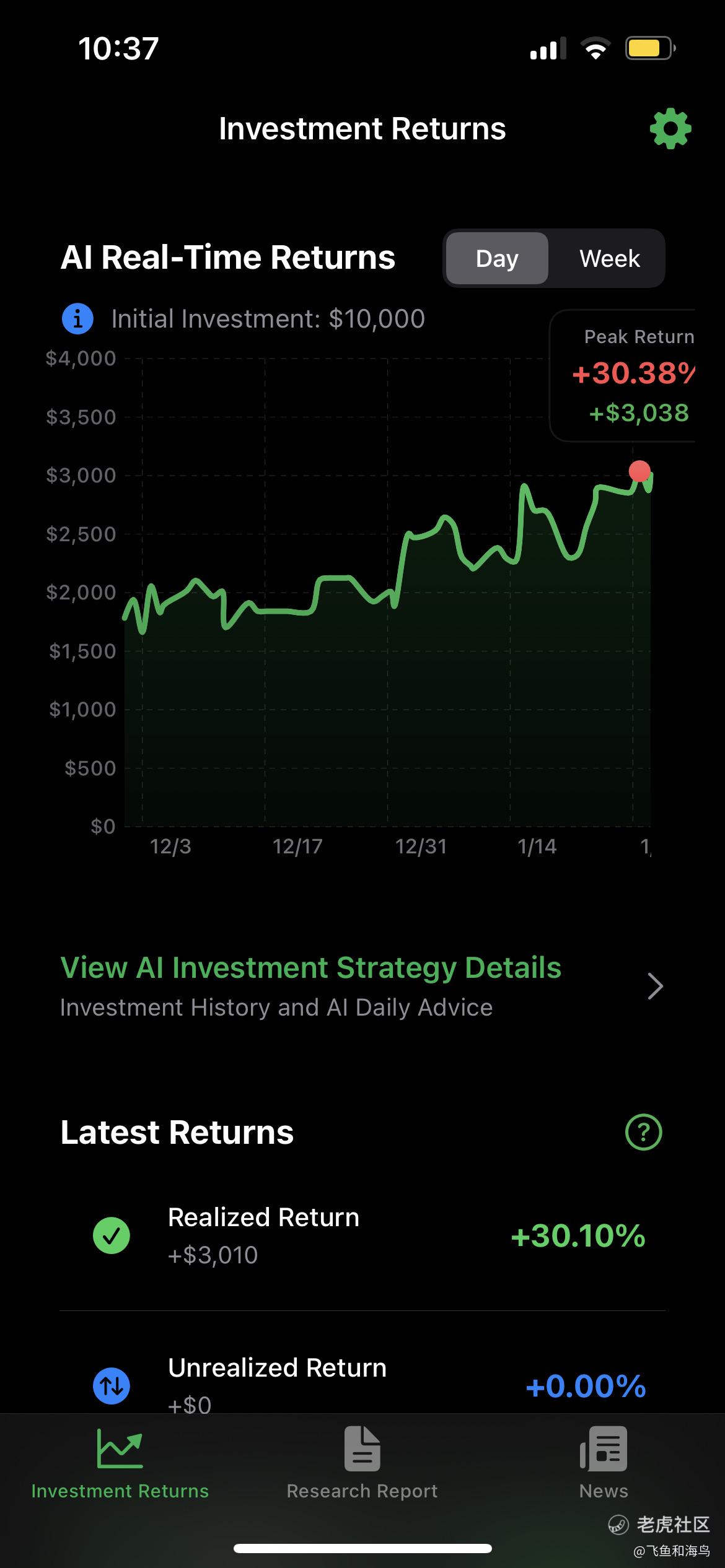Tap the Initial Investment info icon
Screen dimensions: 725x1568
pyautogui.click(x=78, y=320)
